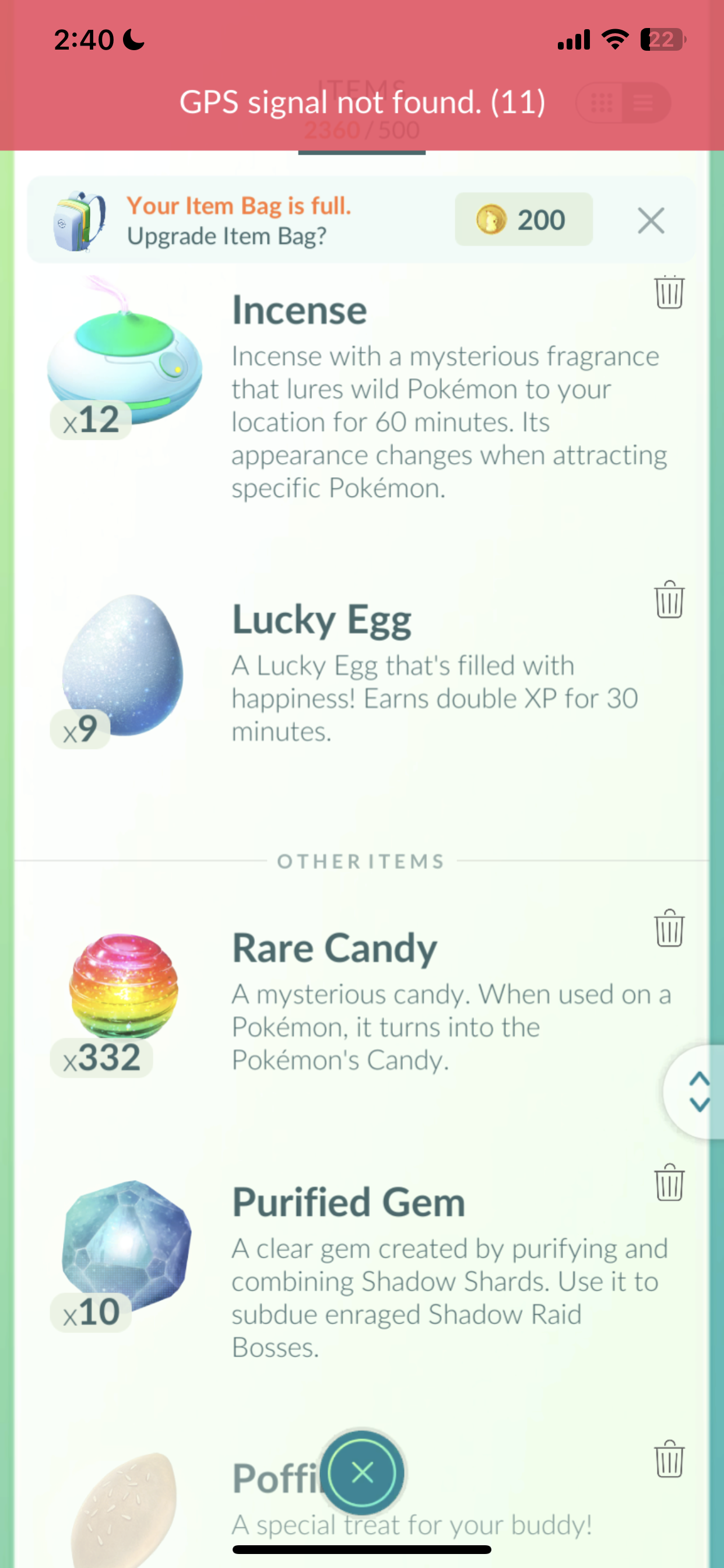
Task: Discard Purified Gem with its trash icon
Action: pyautogui.click(x=669, y=1182)
